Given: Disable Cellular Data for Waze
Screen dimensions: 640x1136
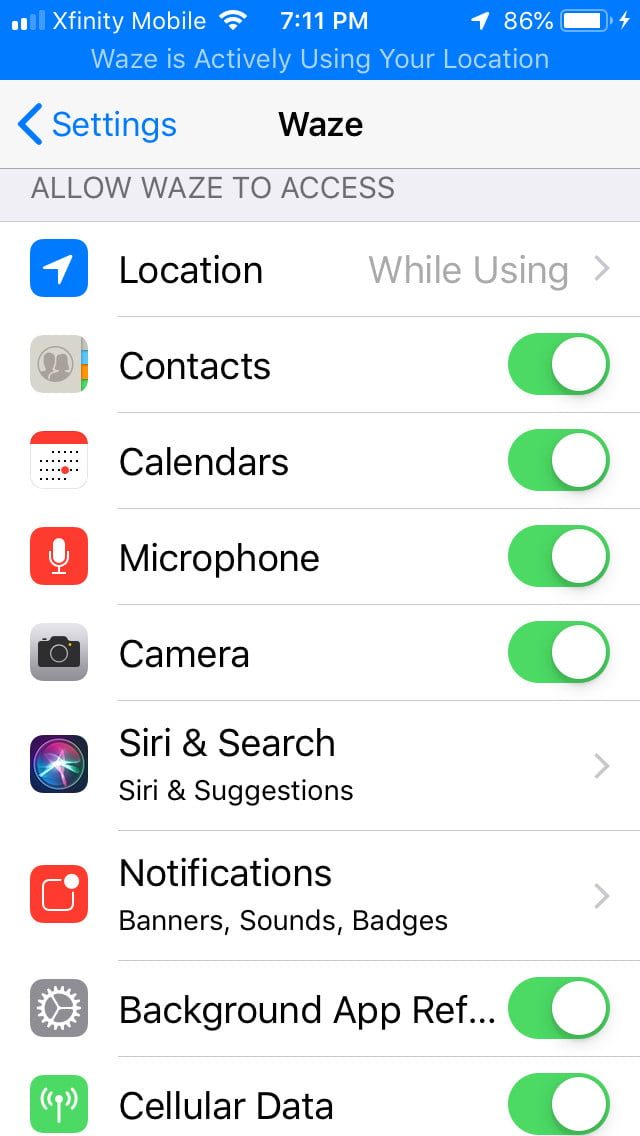Looking at the screenshot, I should click(558, 1105).
